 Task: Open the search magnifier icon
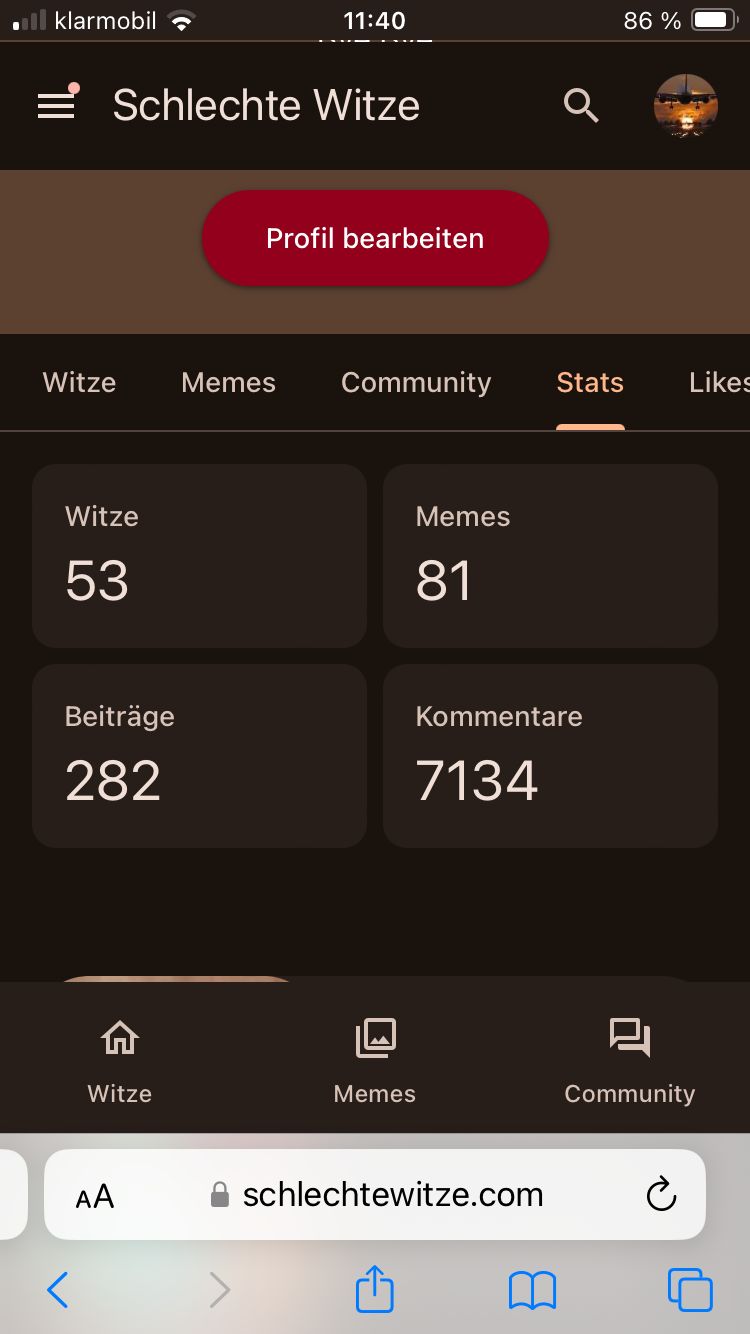[581, 105]
